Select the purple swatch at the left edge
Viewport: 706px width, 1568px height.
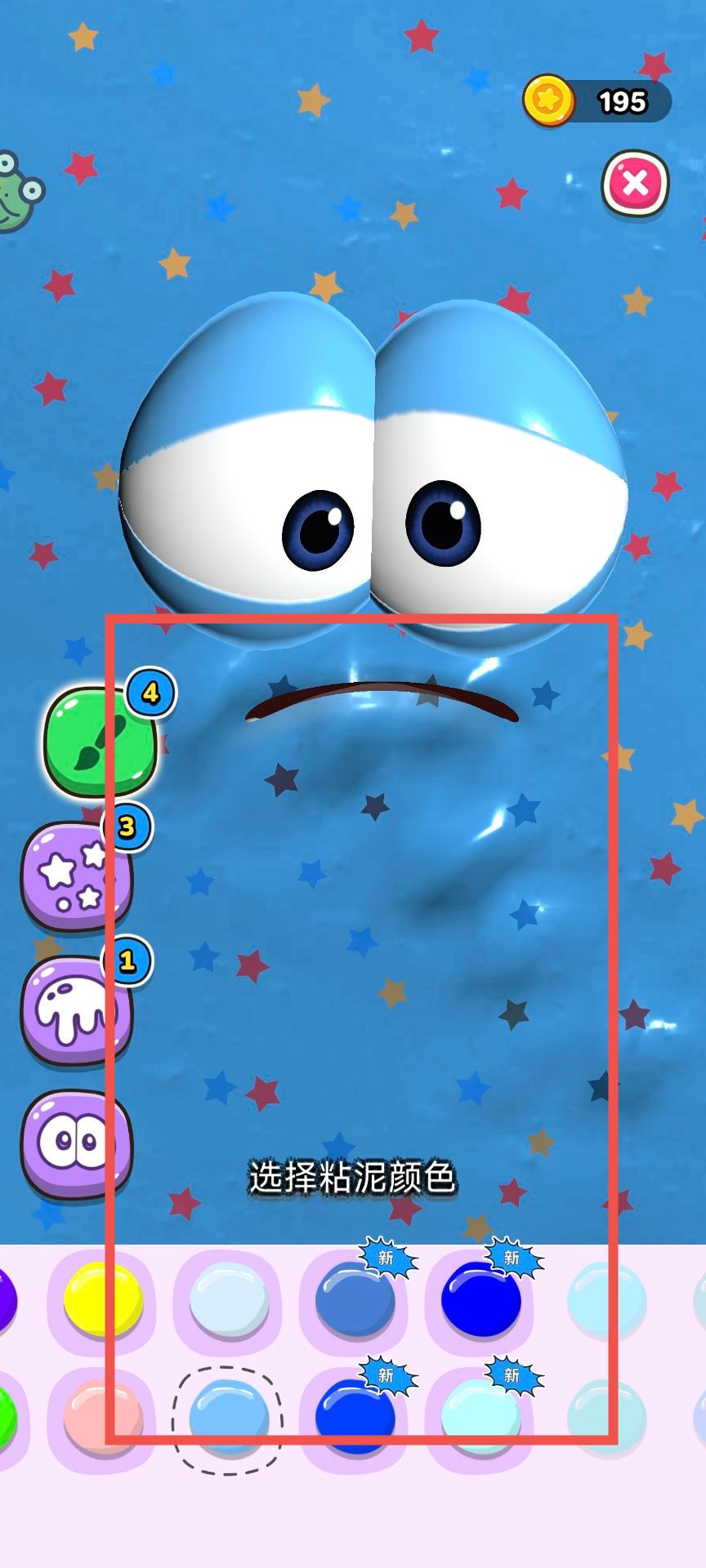click(x=5, y=1298)
